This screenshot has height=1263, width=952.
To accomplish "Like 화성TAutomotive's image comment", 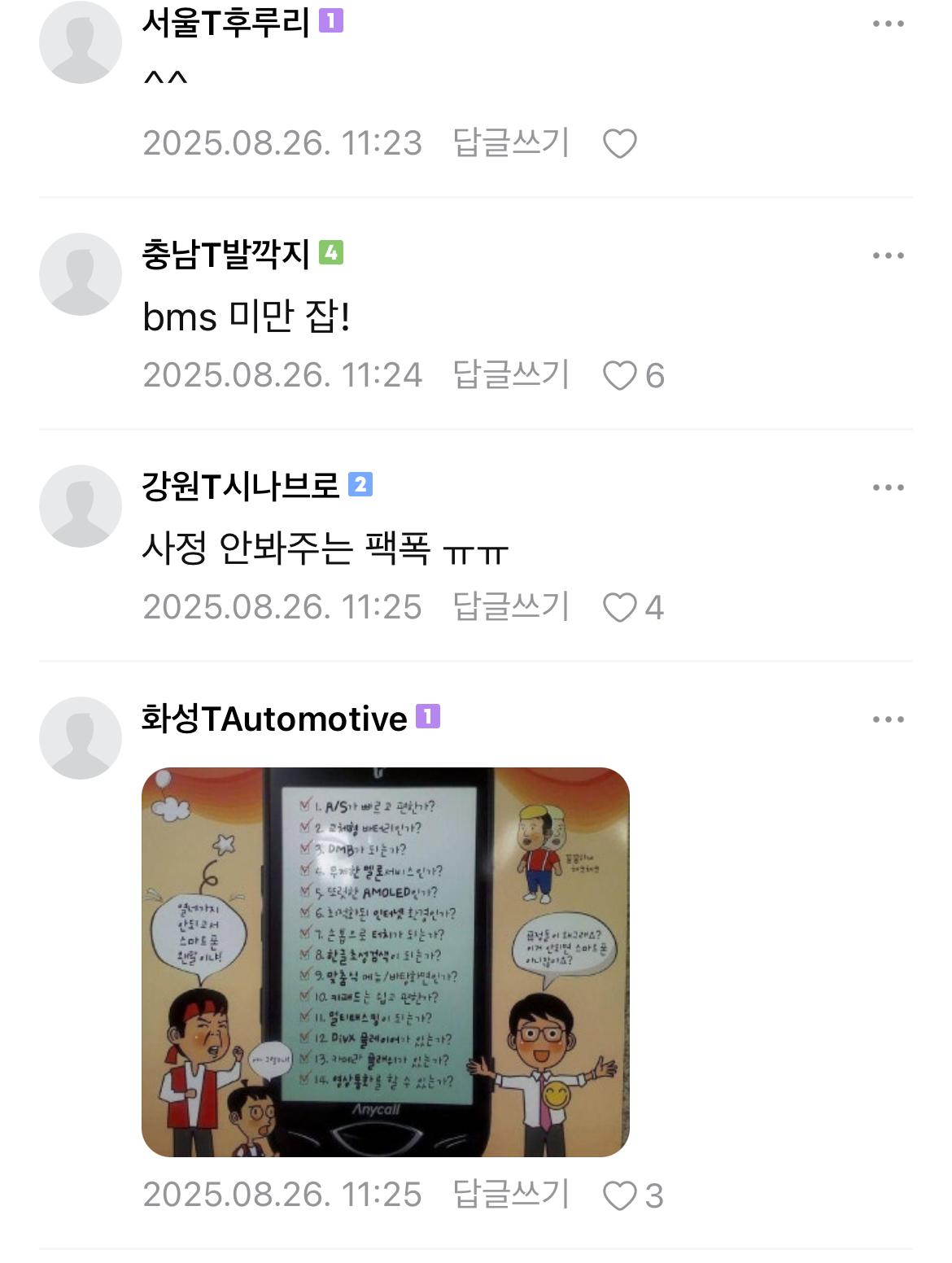I will [619, 1196].
